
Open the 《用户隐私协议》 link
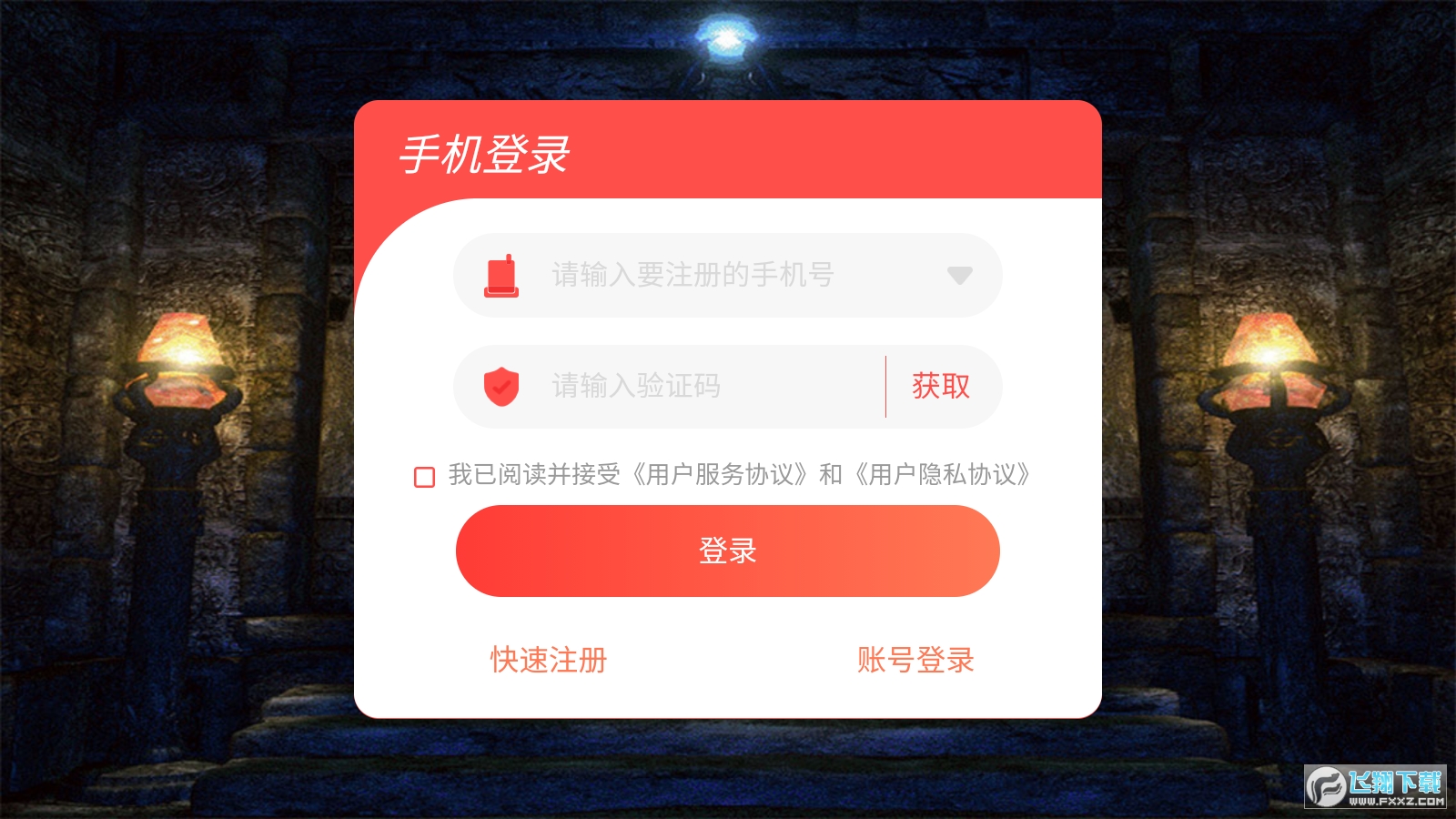(x=943, y=475)
